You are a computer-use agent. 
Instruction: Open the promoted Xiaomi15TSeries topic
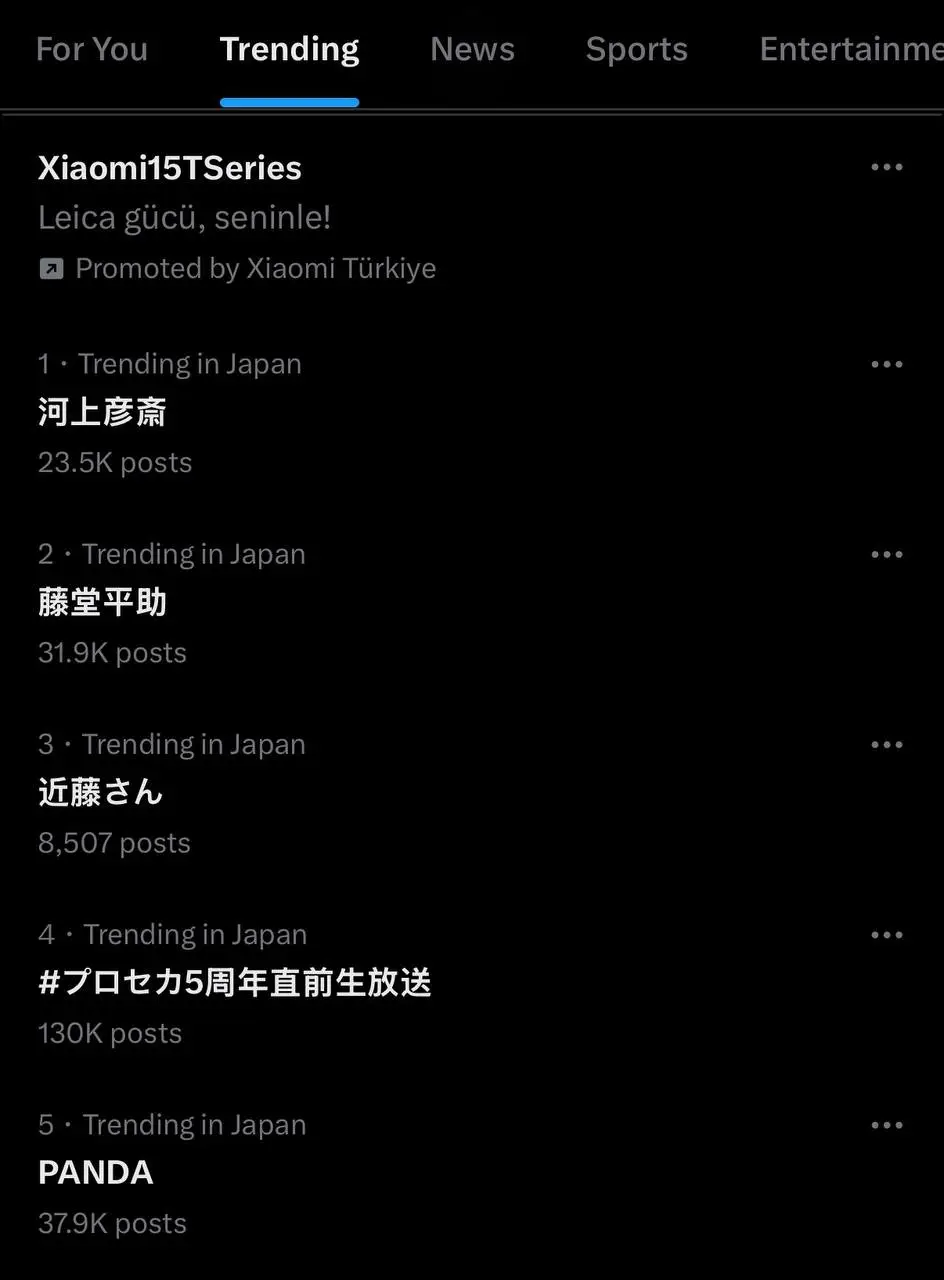click(x=169, y=167)
